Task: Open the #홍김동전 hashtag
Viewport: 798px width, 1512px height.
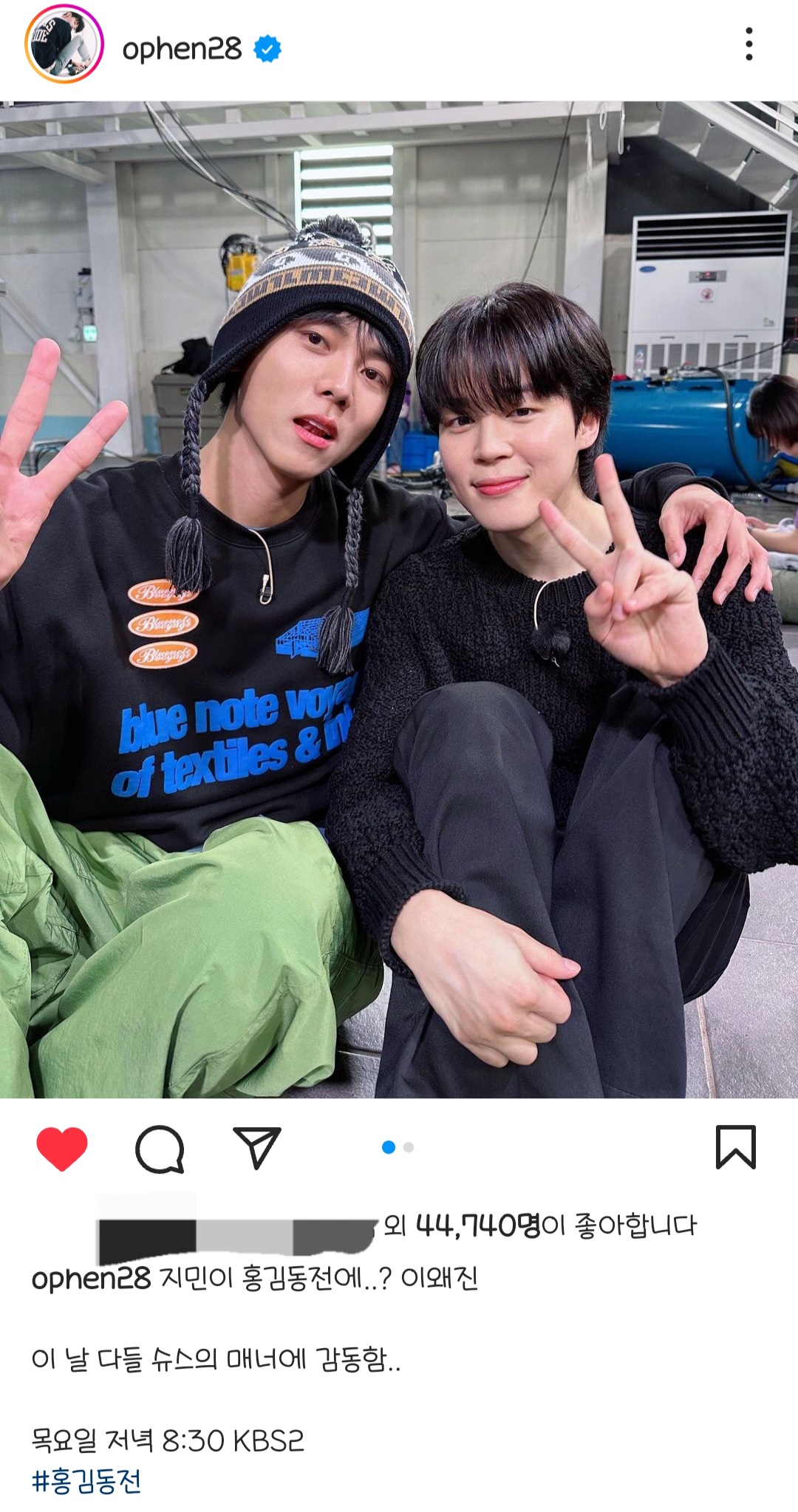Action: point(86,1480)
